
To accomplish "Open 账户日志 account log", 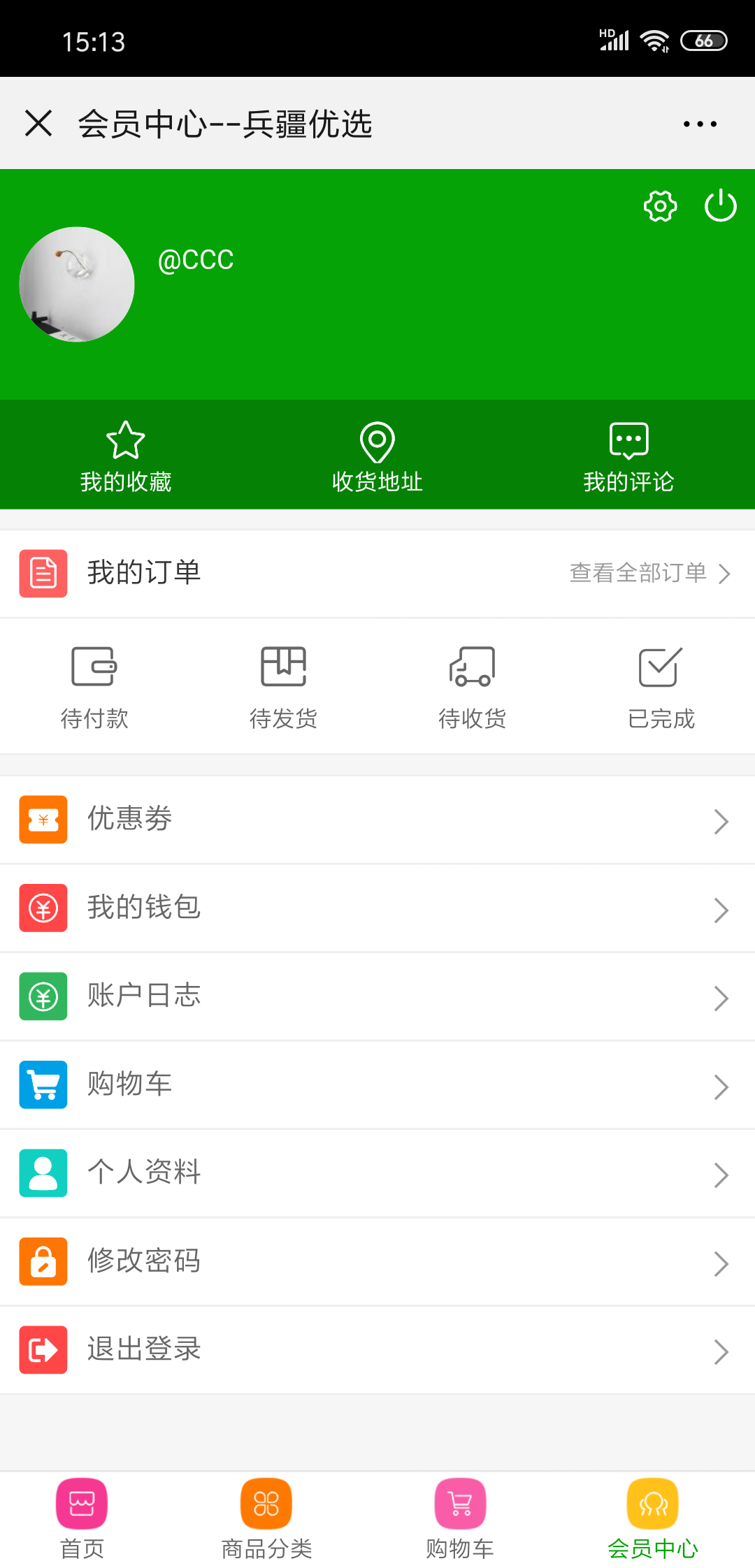I will click(x=377, y=996).
